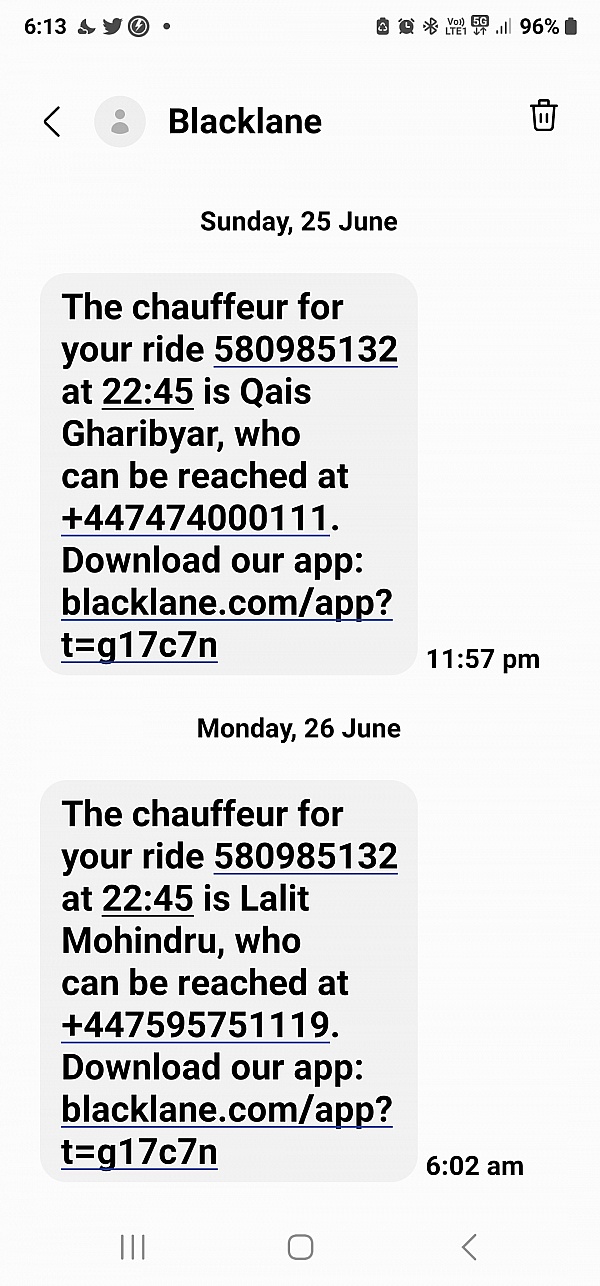The width and height of the screenshot is (600, 1286).
Task: Open the blacklane.com/app link in Sunday's message
Action: pos(226,624)
